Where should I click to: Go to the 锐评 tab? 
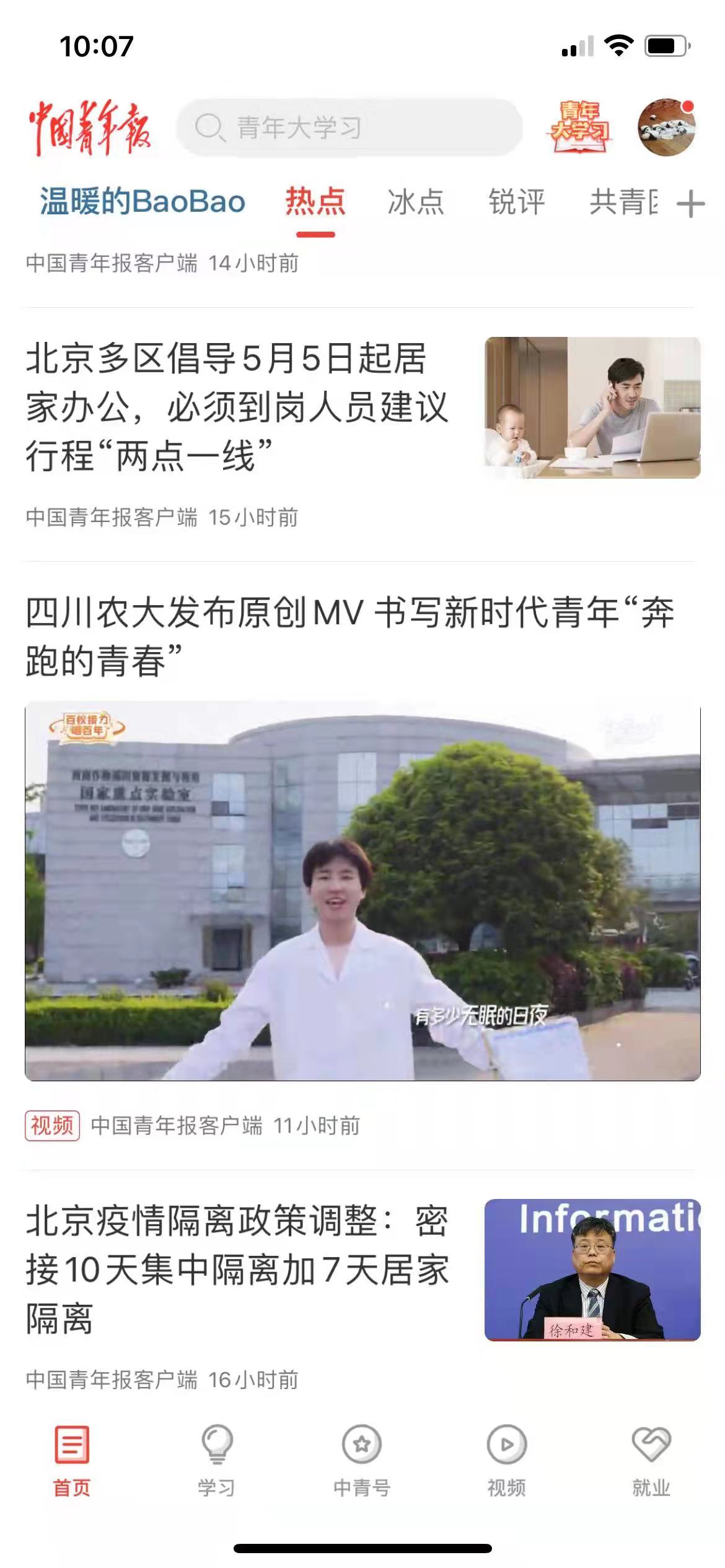click(x=516, y=202)
